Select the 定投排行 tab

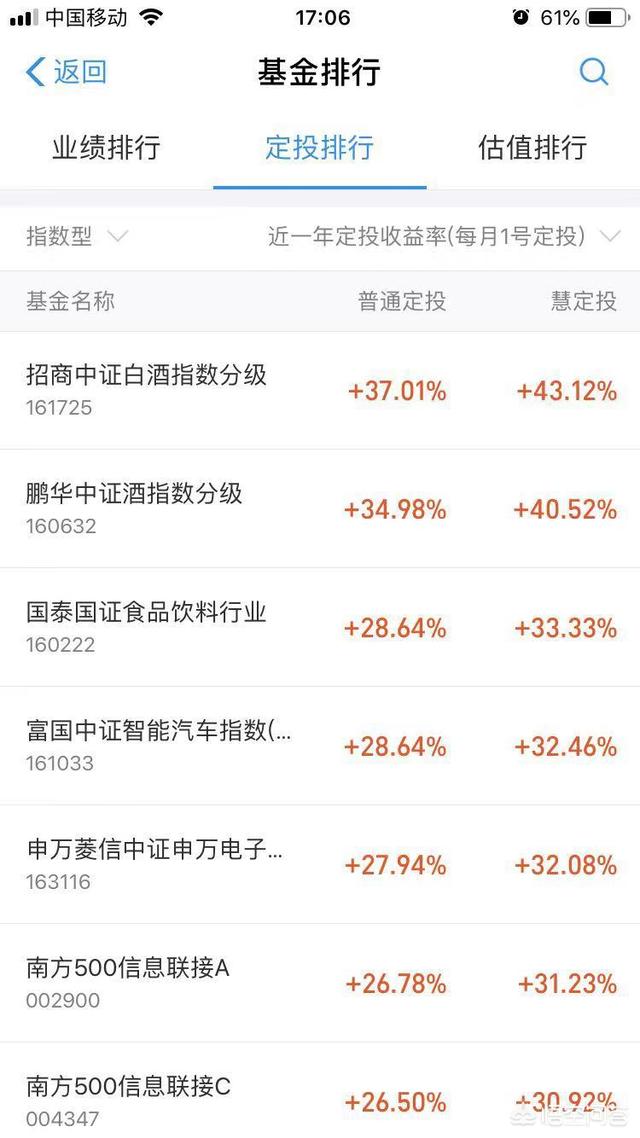pyautogui.click(x=319, y=147)
